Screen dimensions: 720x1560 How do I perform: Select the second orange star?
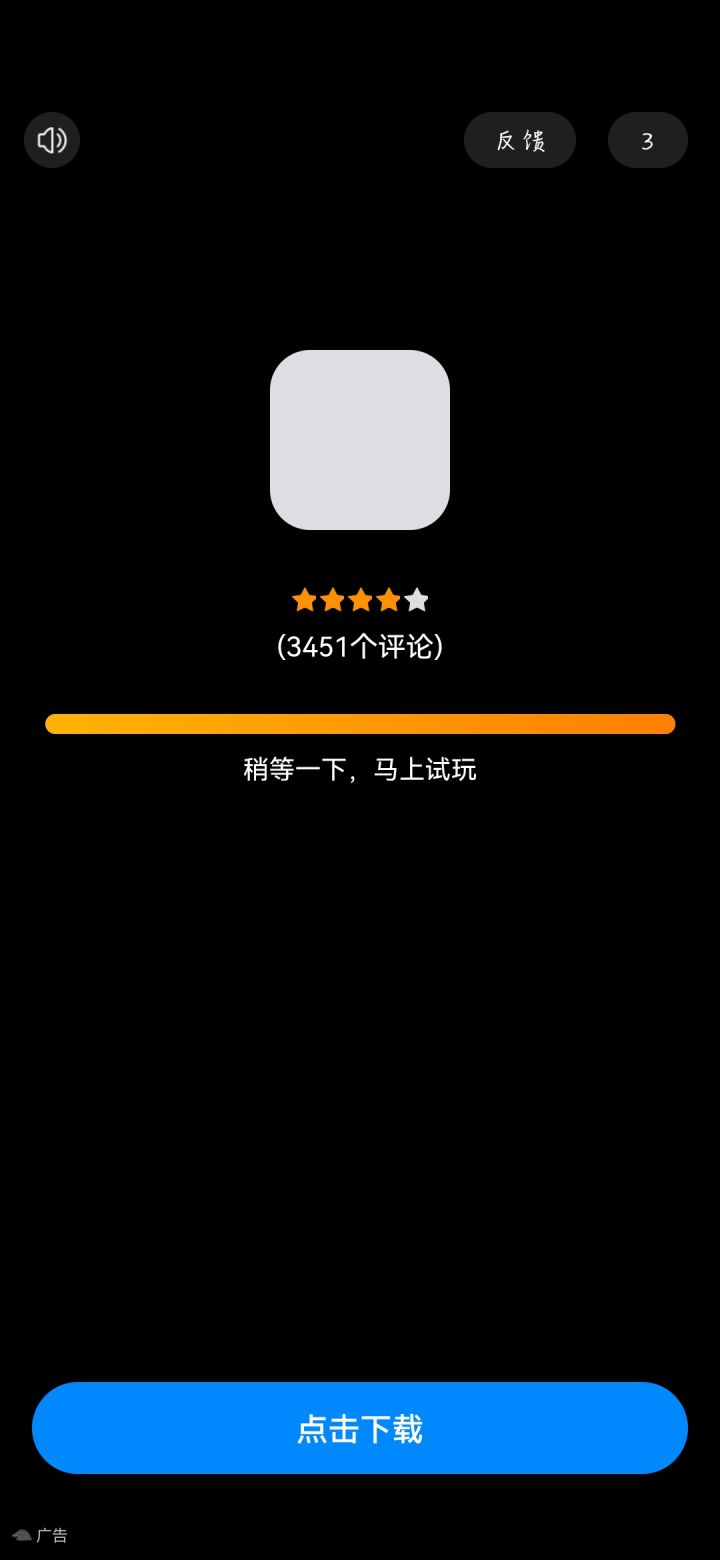click(x=332, y=599)
